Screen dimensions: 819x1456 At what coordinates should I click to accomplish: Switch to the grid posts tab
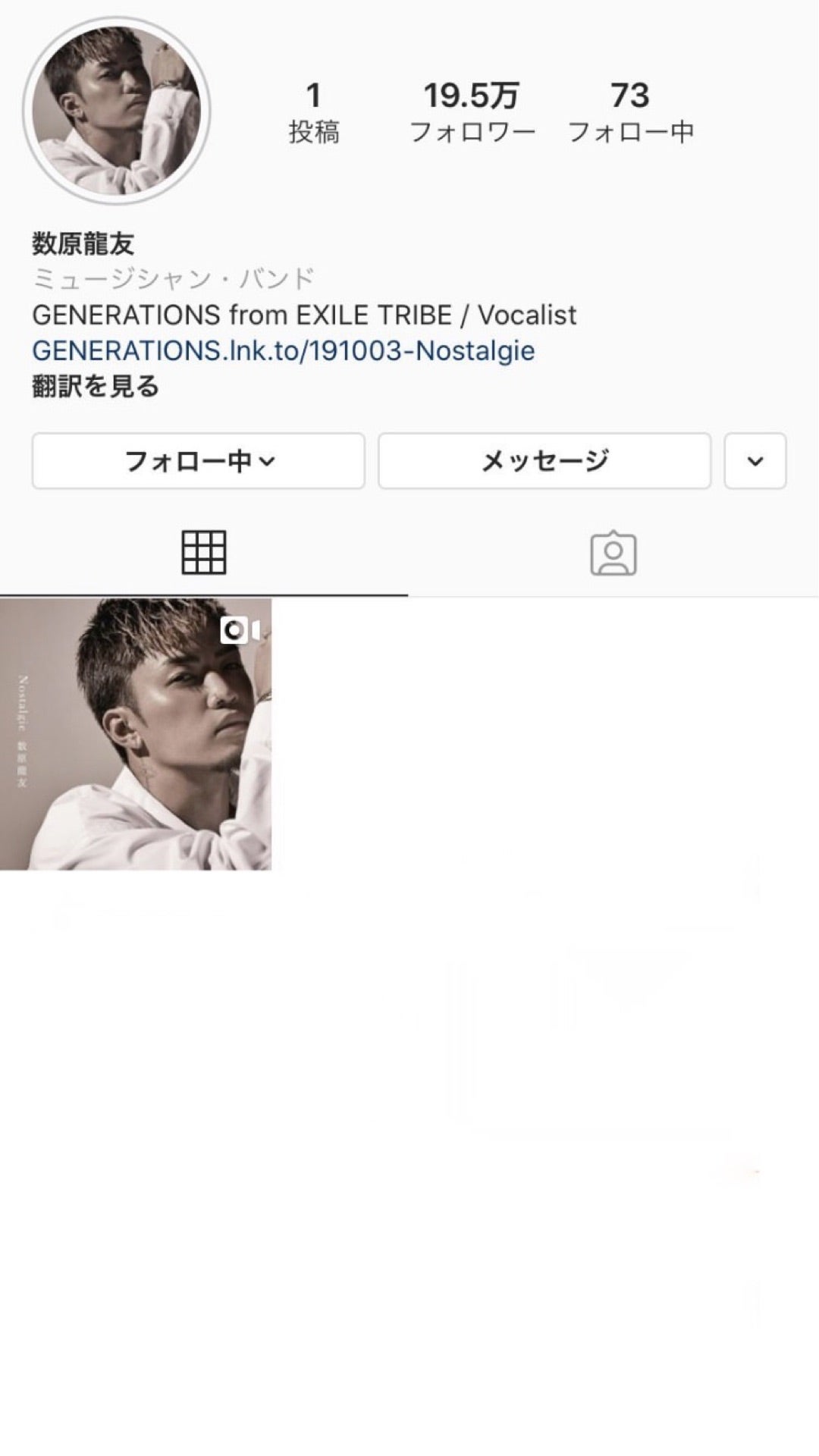click(x=204, y=553)
